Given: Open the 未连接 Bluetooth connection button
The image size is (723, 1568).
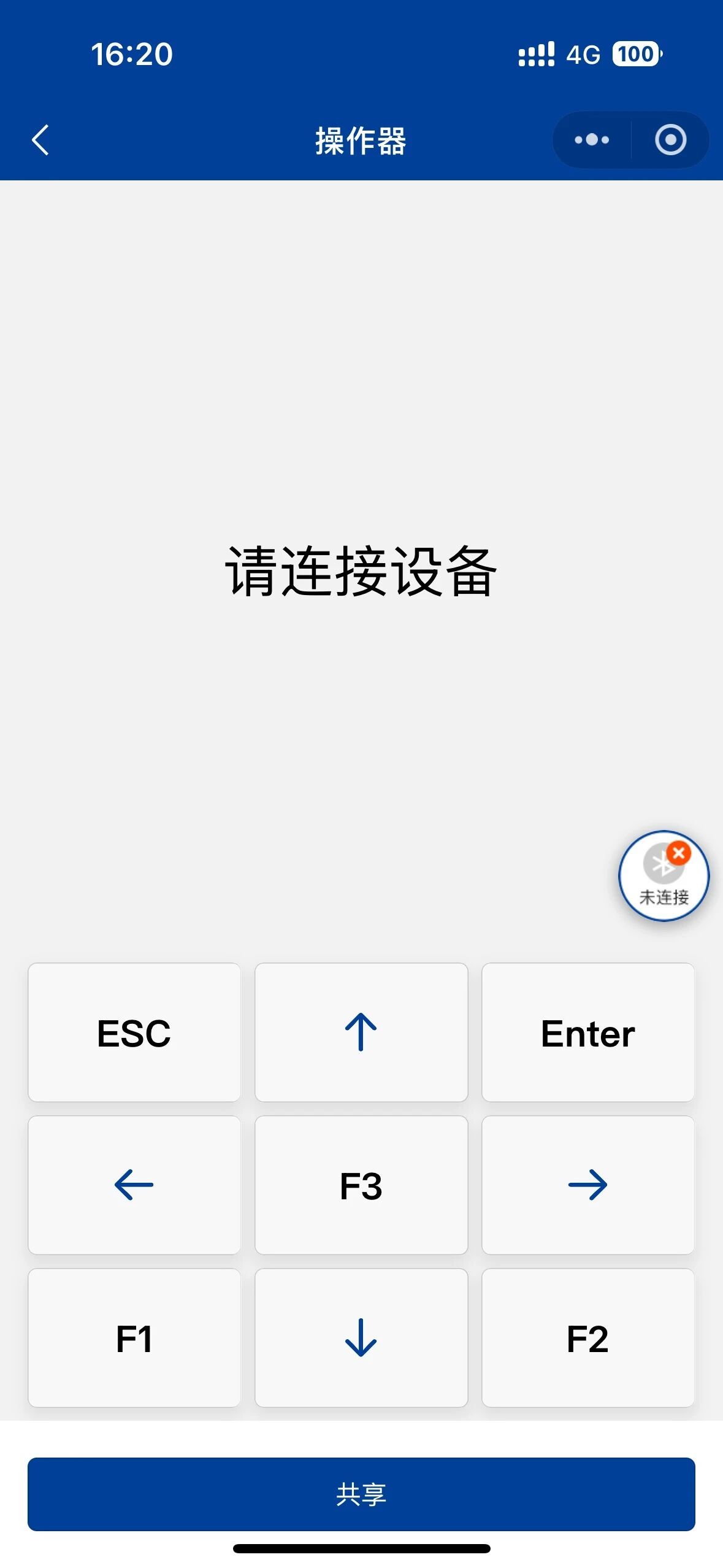Looking at the screenshot, I should pos(664,875).
